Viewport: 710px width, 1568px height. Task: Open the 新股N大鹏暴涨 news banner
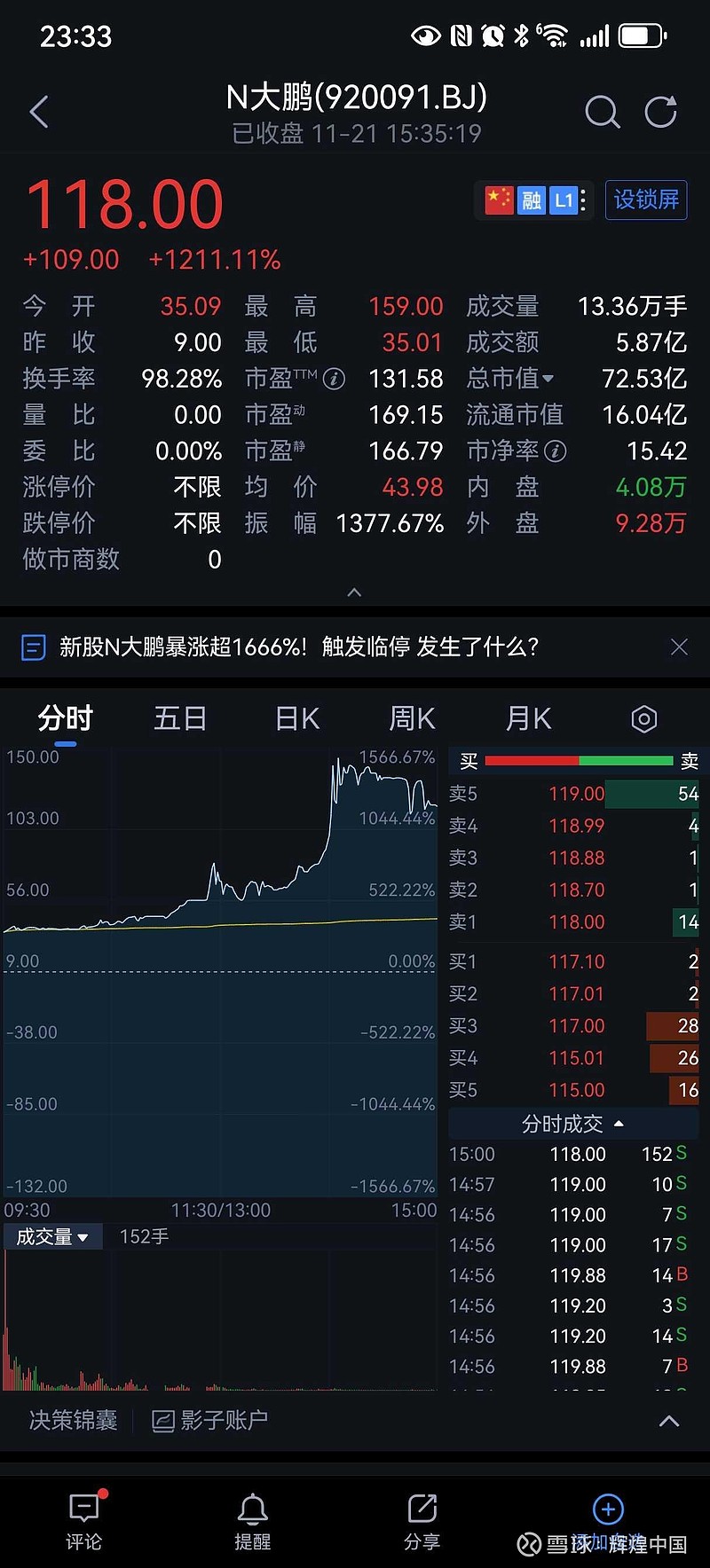(298, 647)
